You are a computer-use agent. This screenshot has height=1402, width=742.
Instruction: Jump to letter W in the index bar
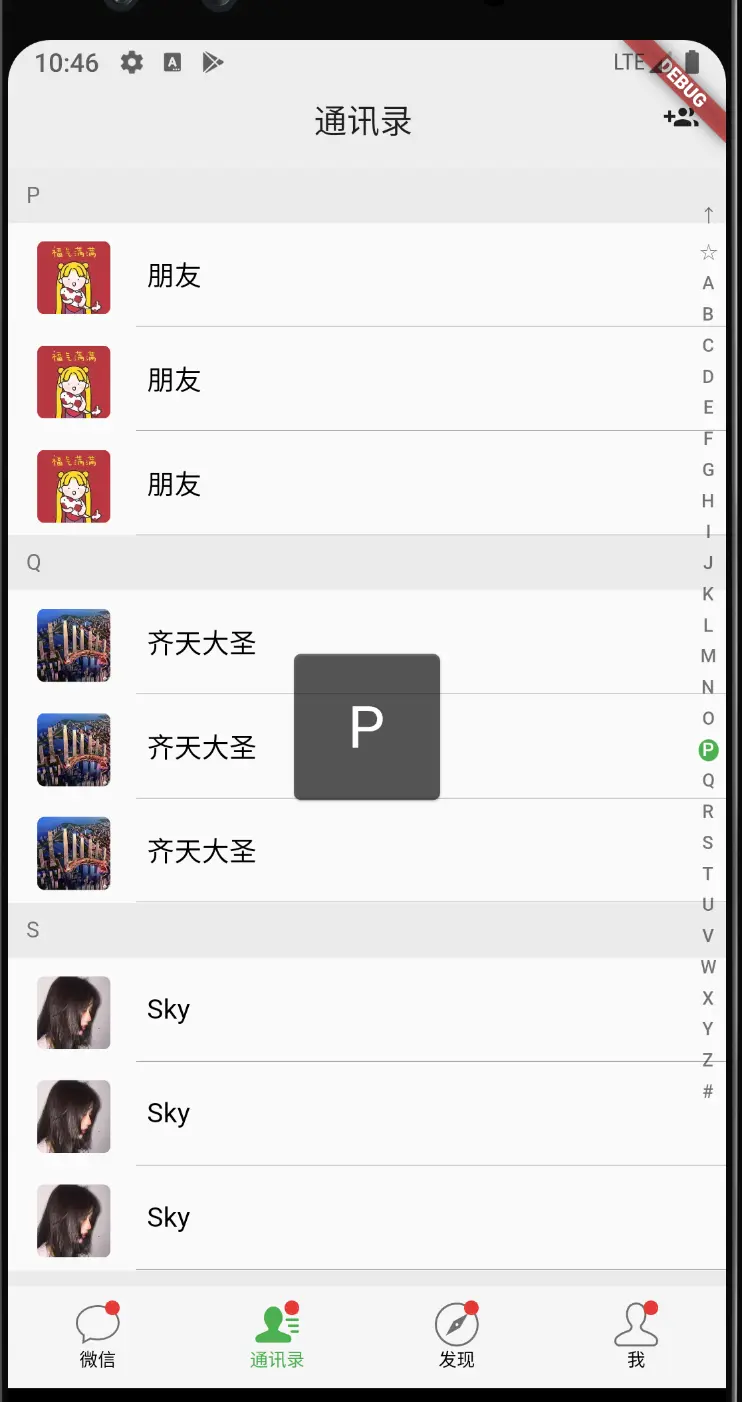click(x=708, y=967)
